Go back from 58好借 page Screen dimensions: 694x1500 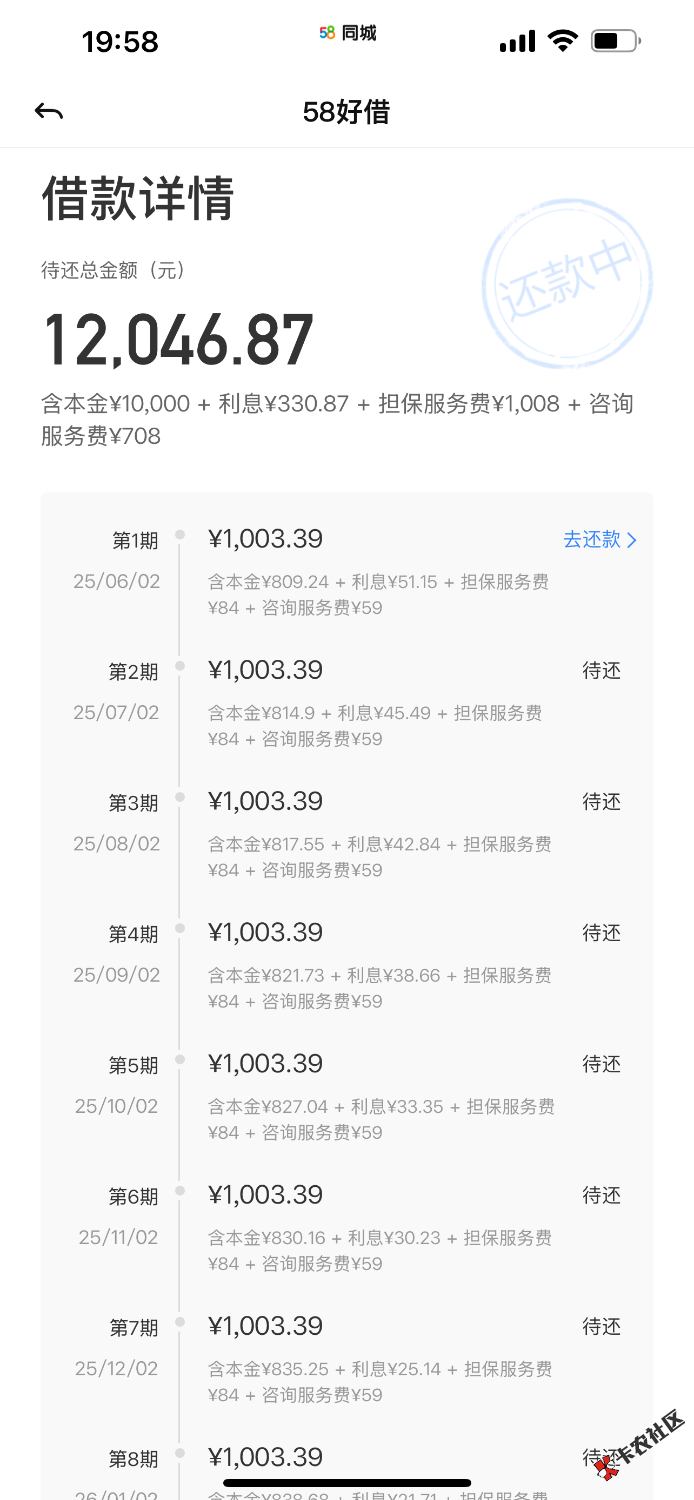[x=48, y=112]
